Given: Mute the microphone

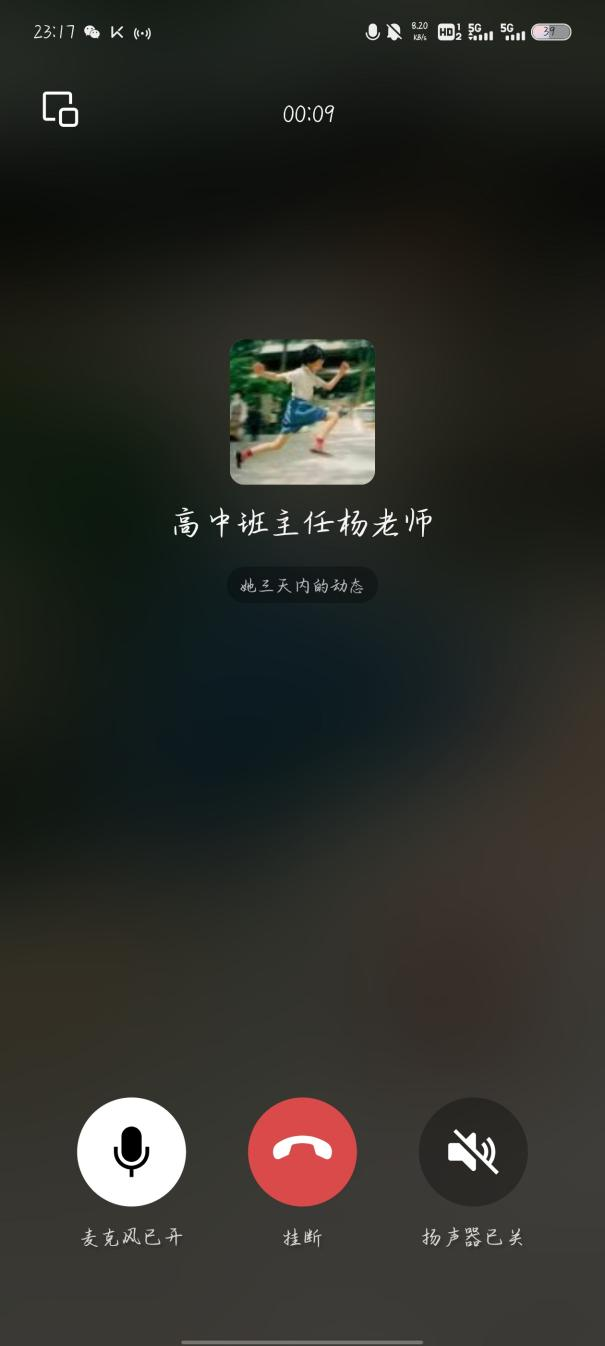Looking at the screenshot, I should 131,1151.
